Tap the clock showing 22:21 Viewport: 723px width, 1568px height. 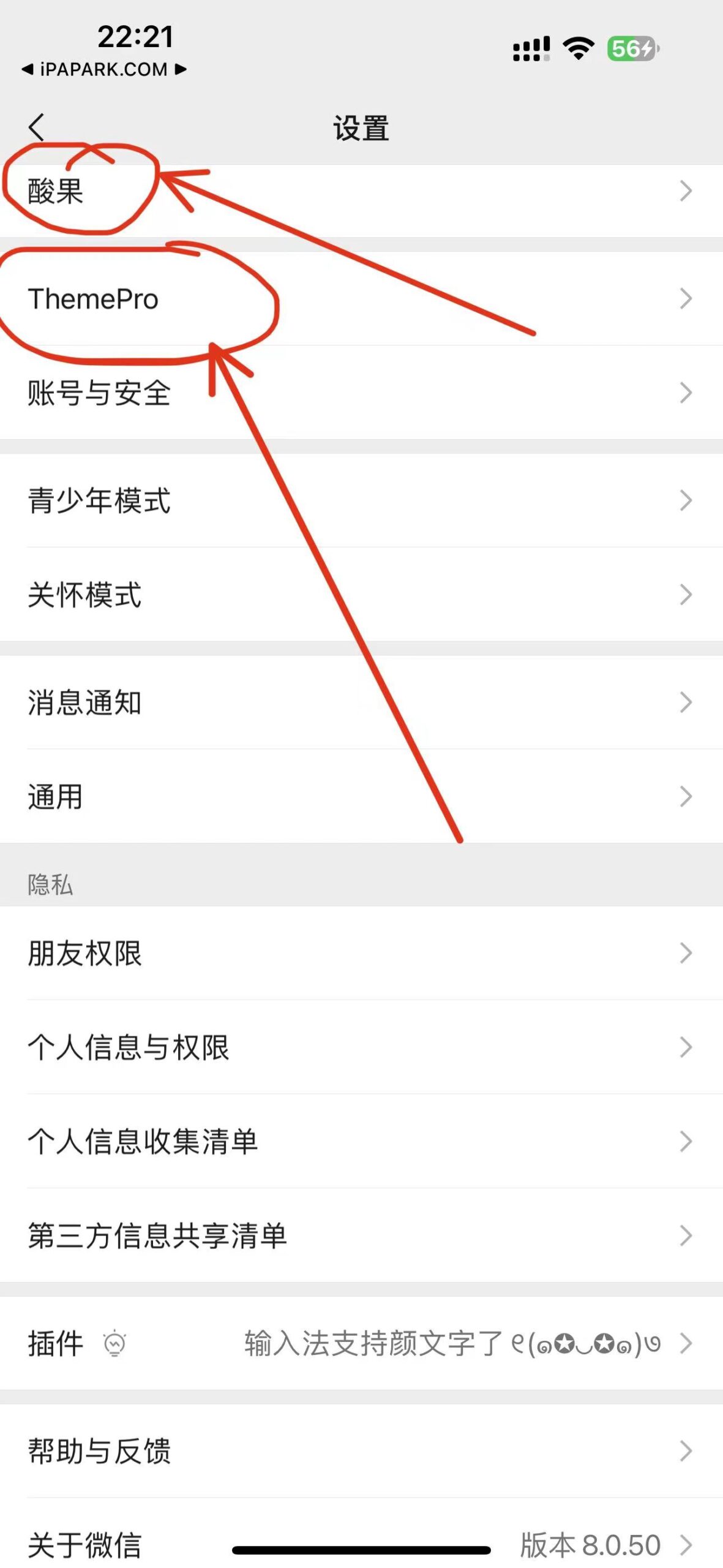coord(136,38)
